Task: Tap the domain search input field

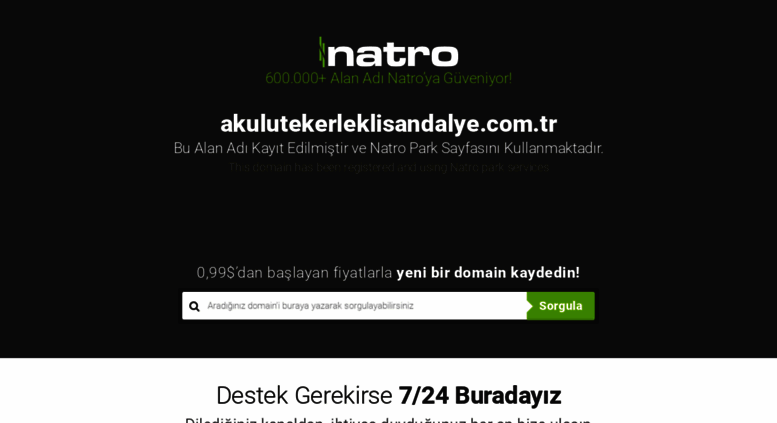Action: (x=360, y=306)
